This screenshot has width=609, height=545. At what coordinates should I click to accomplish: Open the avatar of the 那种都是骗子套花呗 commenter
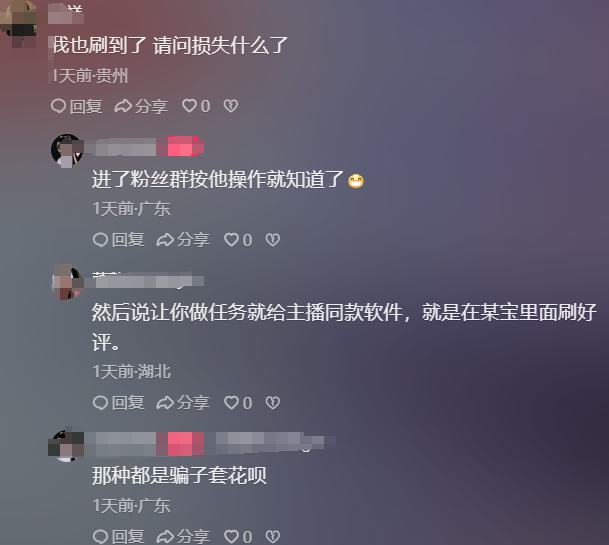(x=67, y=444)
